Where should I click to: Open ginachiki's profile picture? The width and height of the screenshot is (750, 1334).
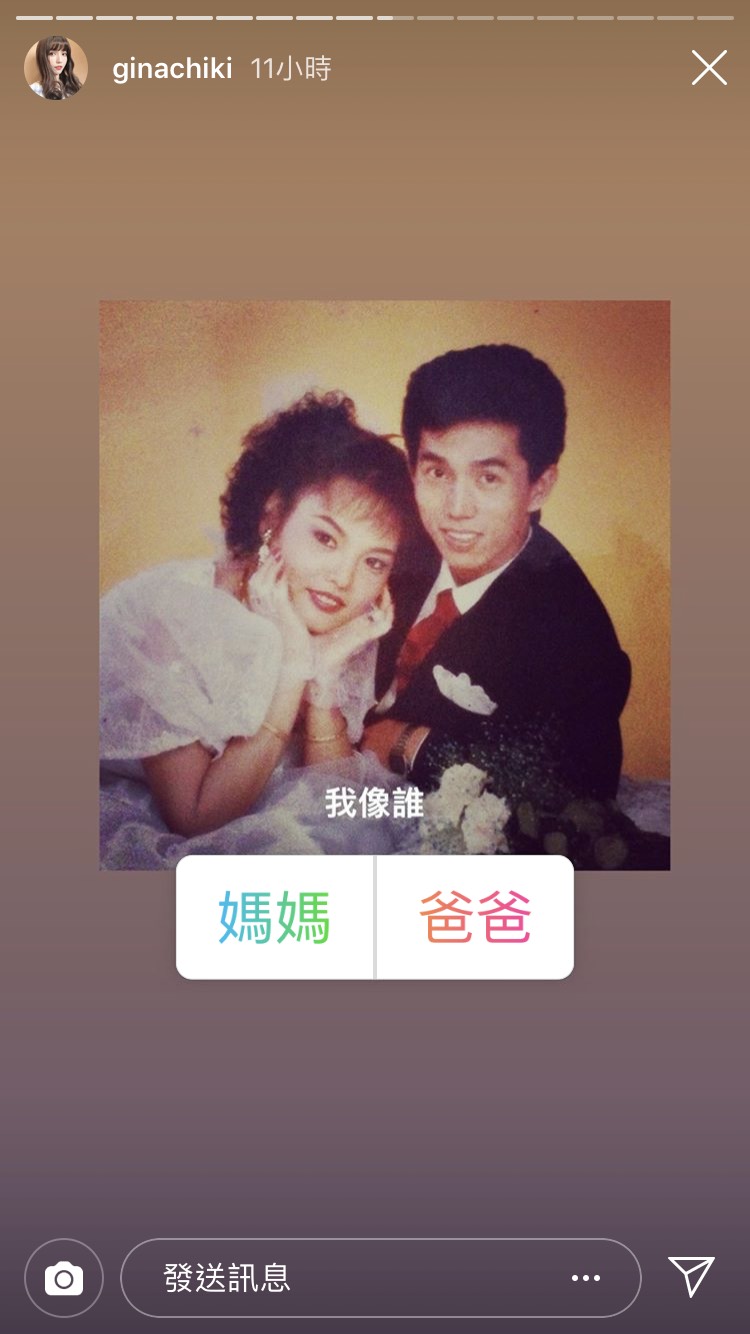point(56,68)
